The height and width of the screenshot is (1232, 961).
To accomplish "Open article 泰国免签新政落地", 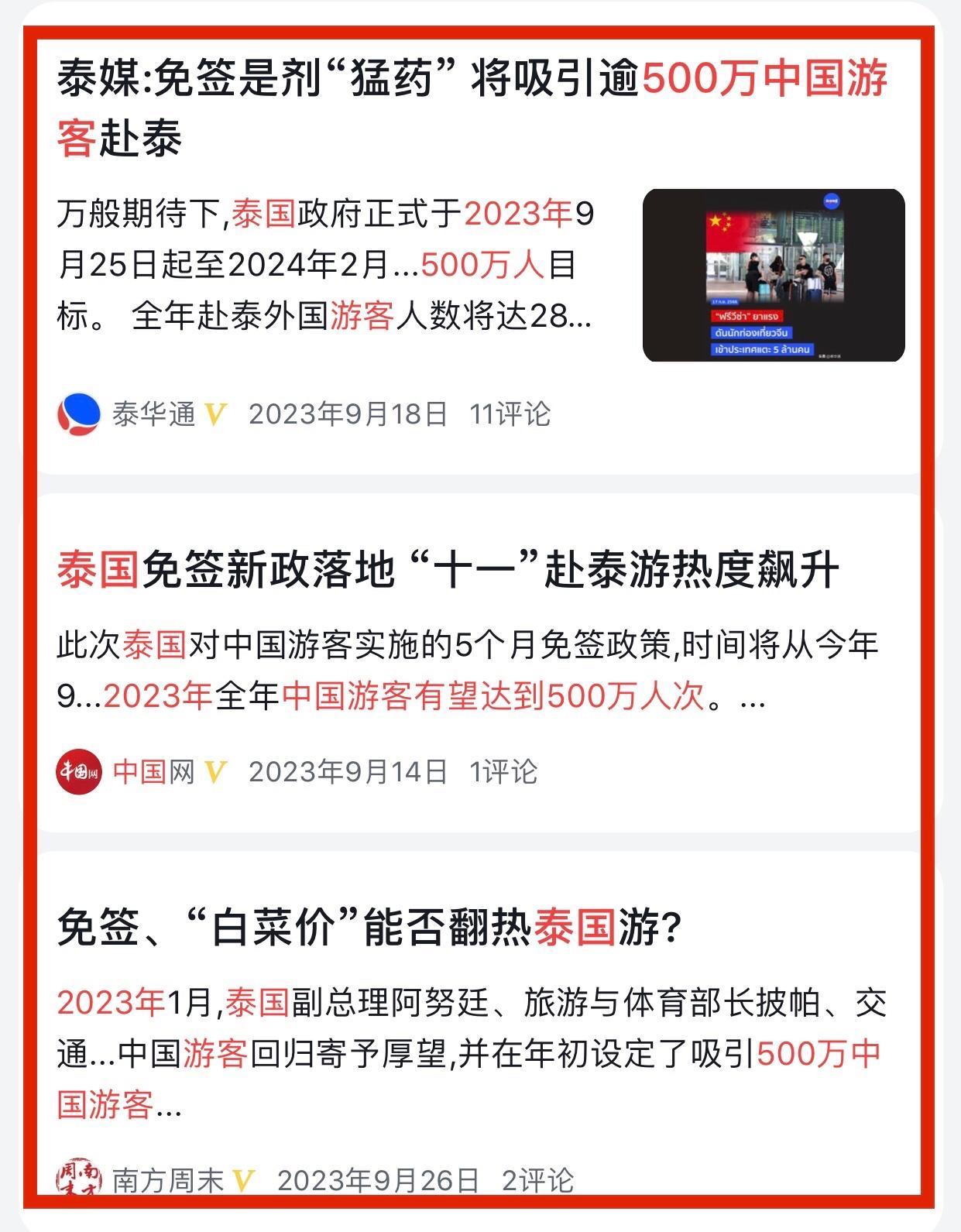I will pos(448,571).
